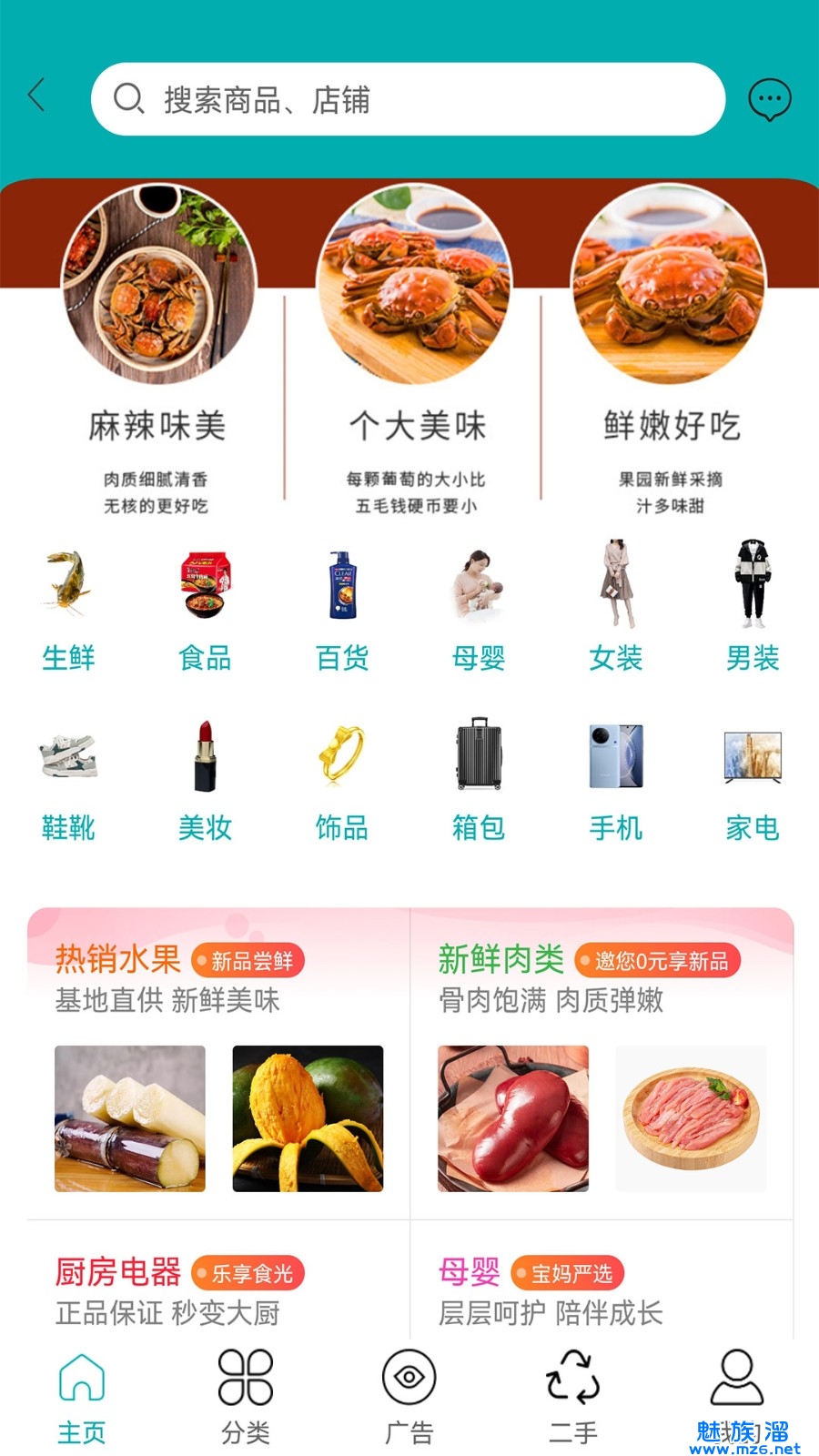Go to the 广告 tab
The width and height of the screenshot is (819, 1456).
coord(409,1397)
